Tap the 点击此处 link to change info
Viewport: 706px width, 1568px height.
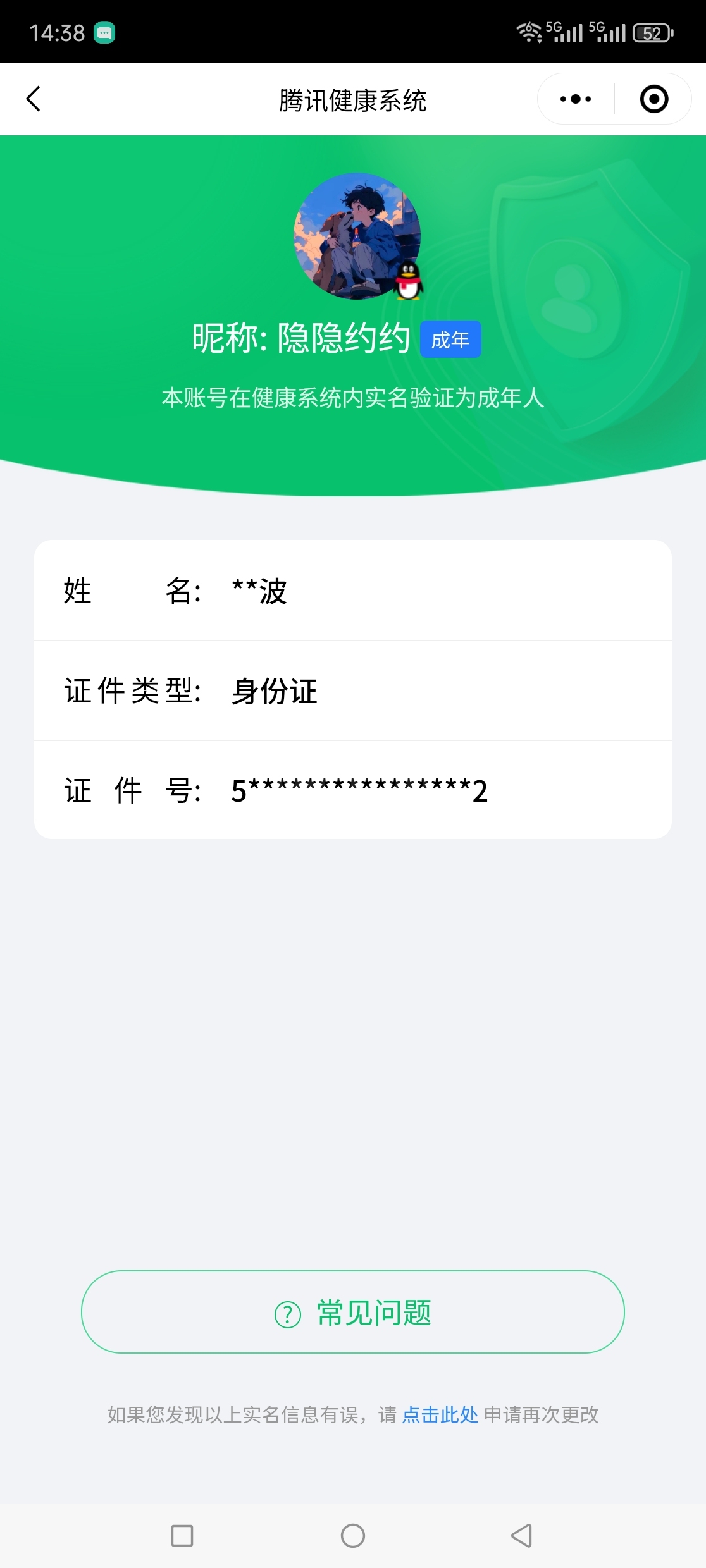tap(440, 1414)
